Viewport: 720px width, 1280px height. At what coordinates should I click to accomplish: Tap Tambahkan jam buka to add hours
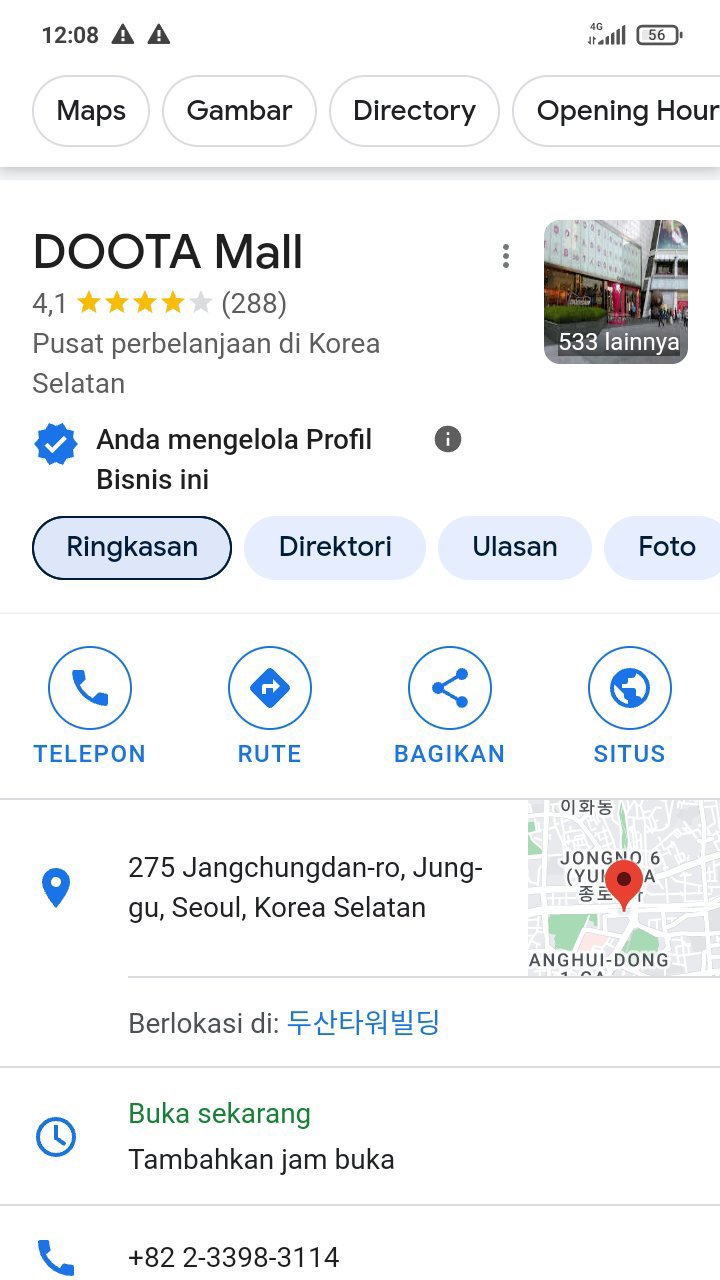pos(261,1160)
